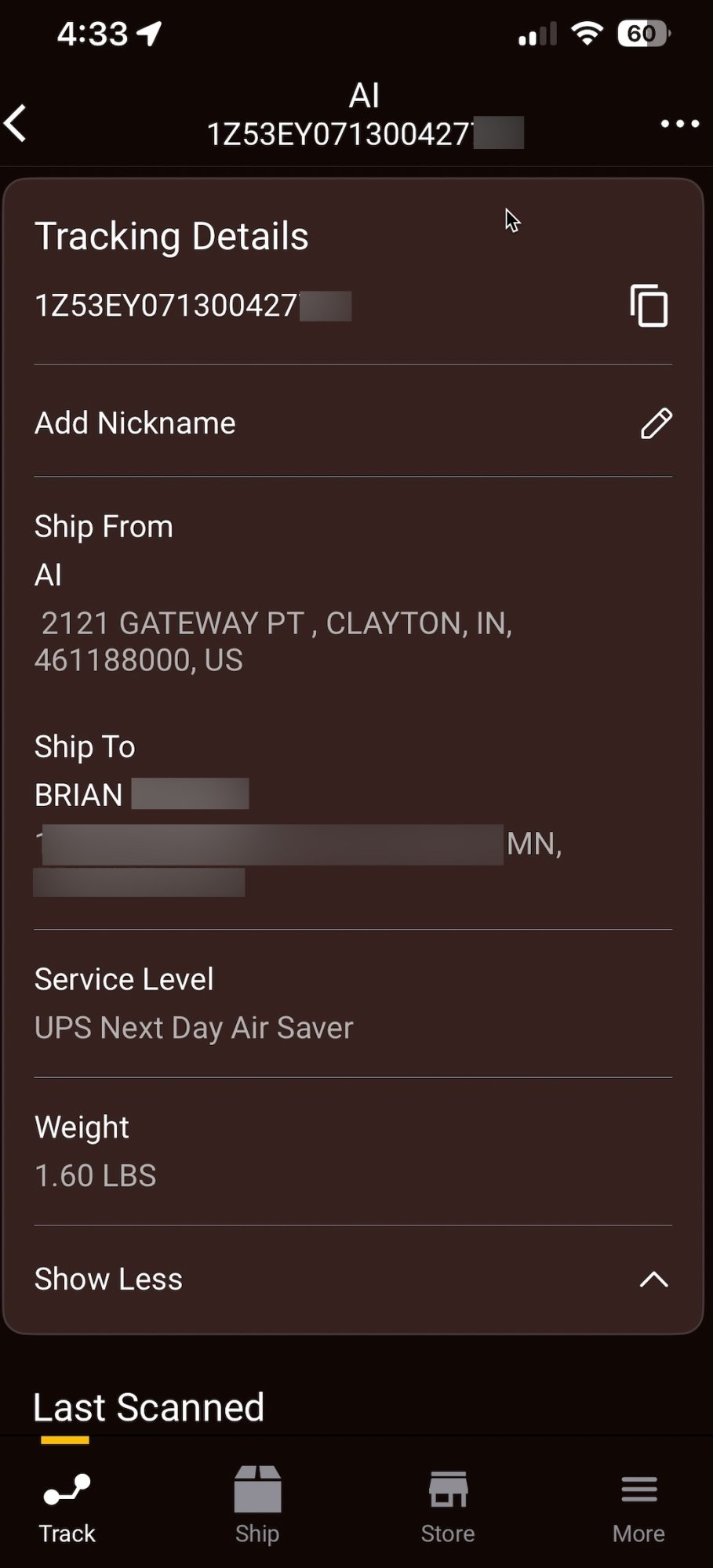The image size is (713, 1568).
Task: Open the three-dot overflow menu
Action: (x=679, y=124)
